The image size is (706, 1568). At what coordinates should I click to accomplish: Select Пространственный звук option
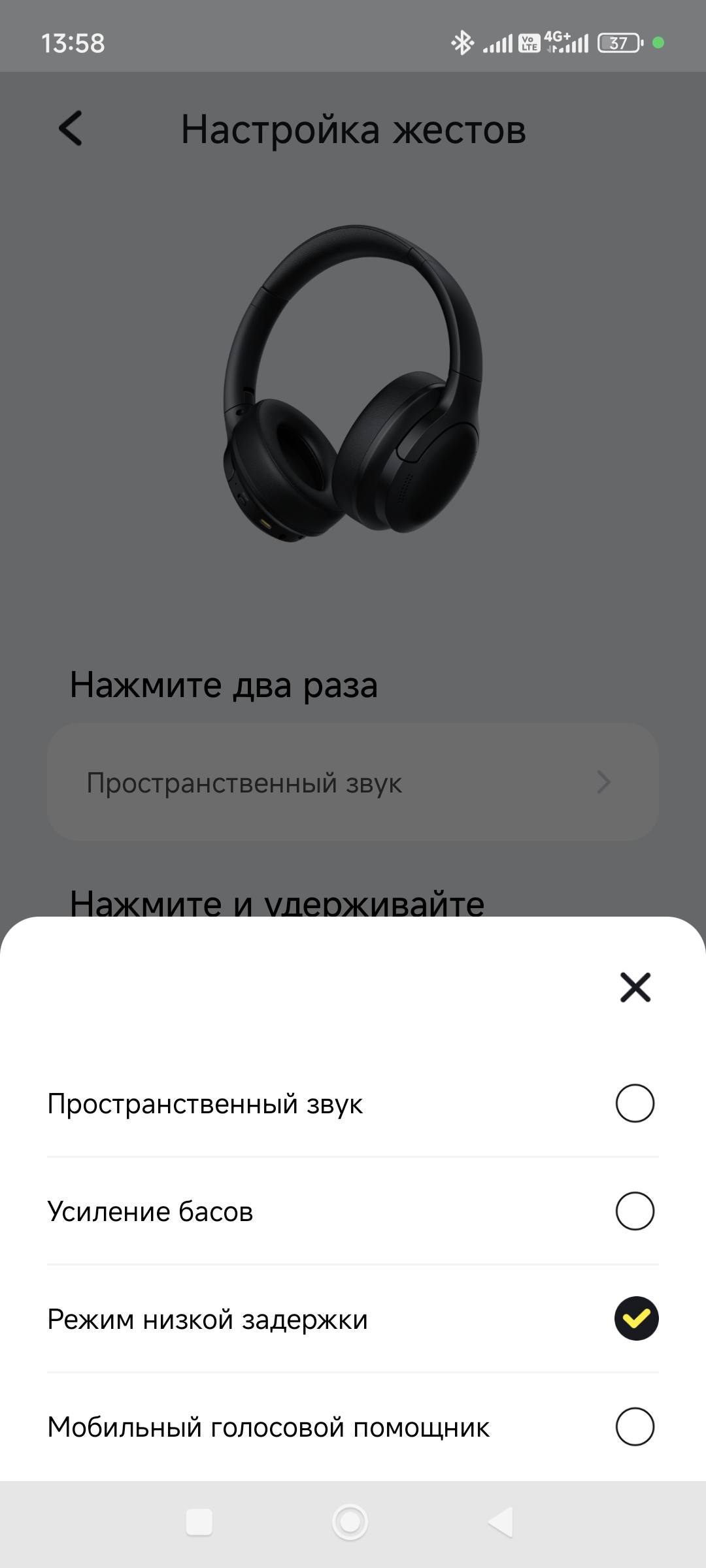635,1103
